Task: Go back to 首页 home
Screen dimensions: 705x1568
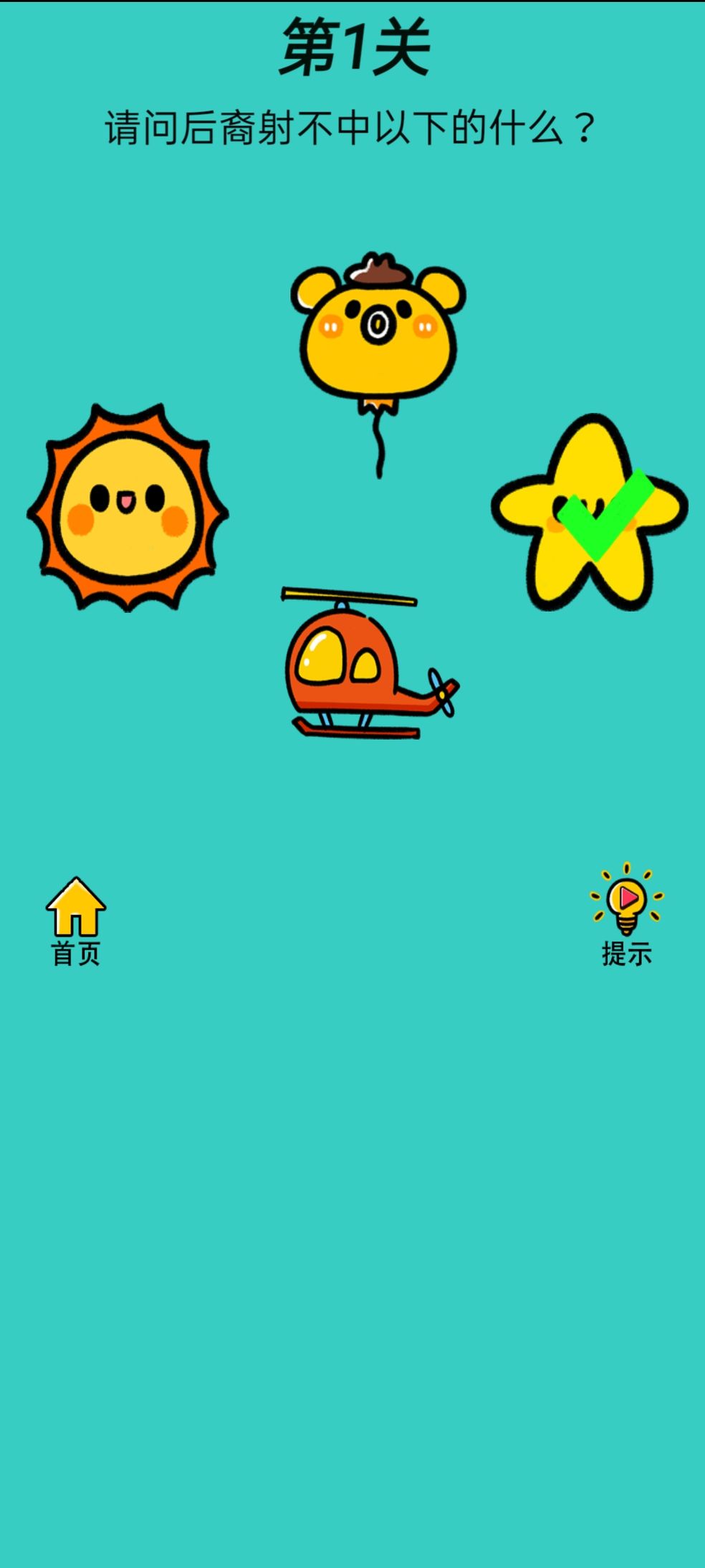Action: (76, 921)
